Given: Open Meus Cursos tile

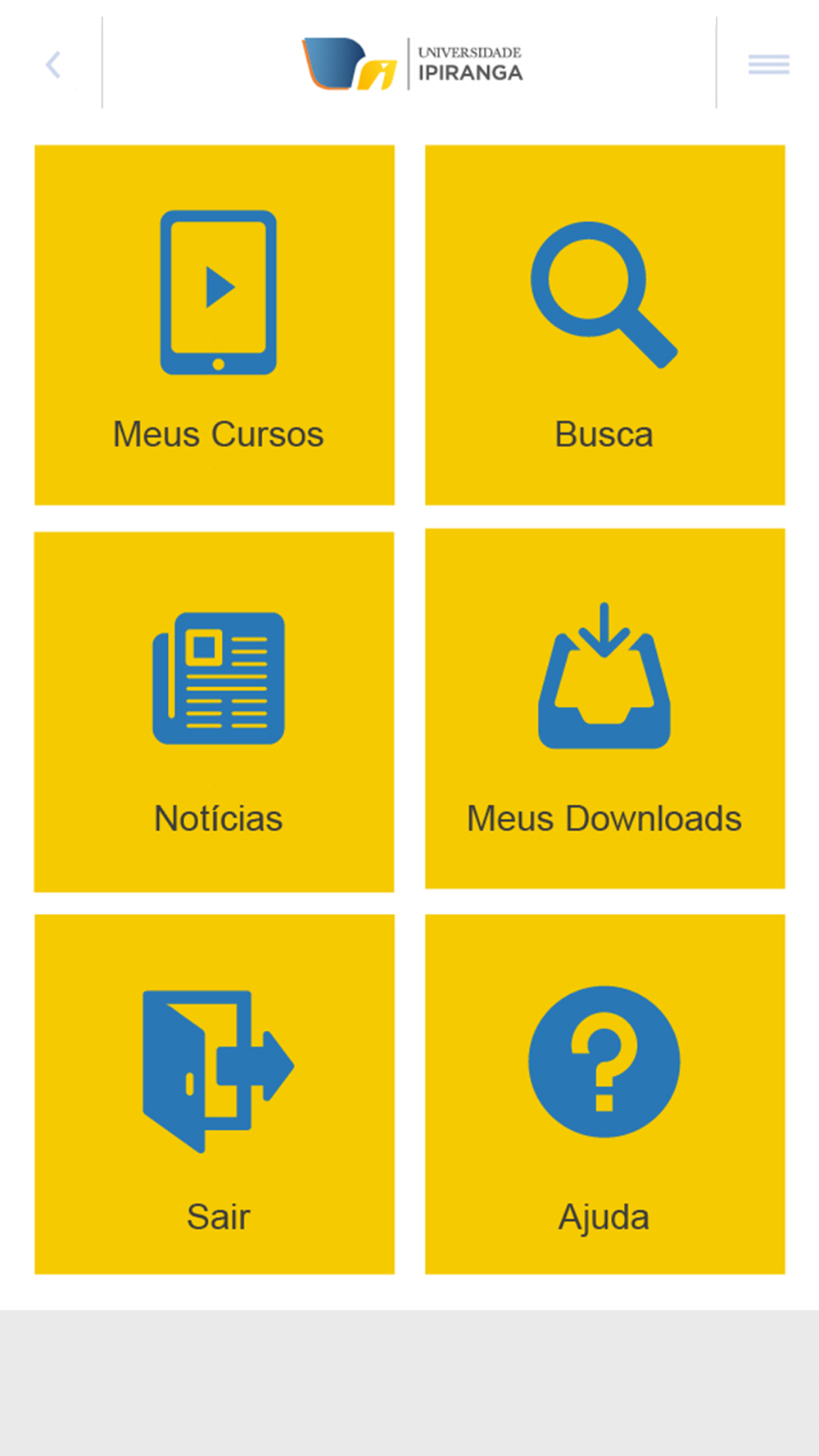Looking at the screenshot, I should point(215,325).
